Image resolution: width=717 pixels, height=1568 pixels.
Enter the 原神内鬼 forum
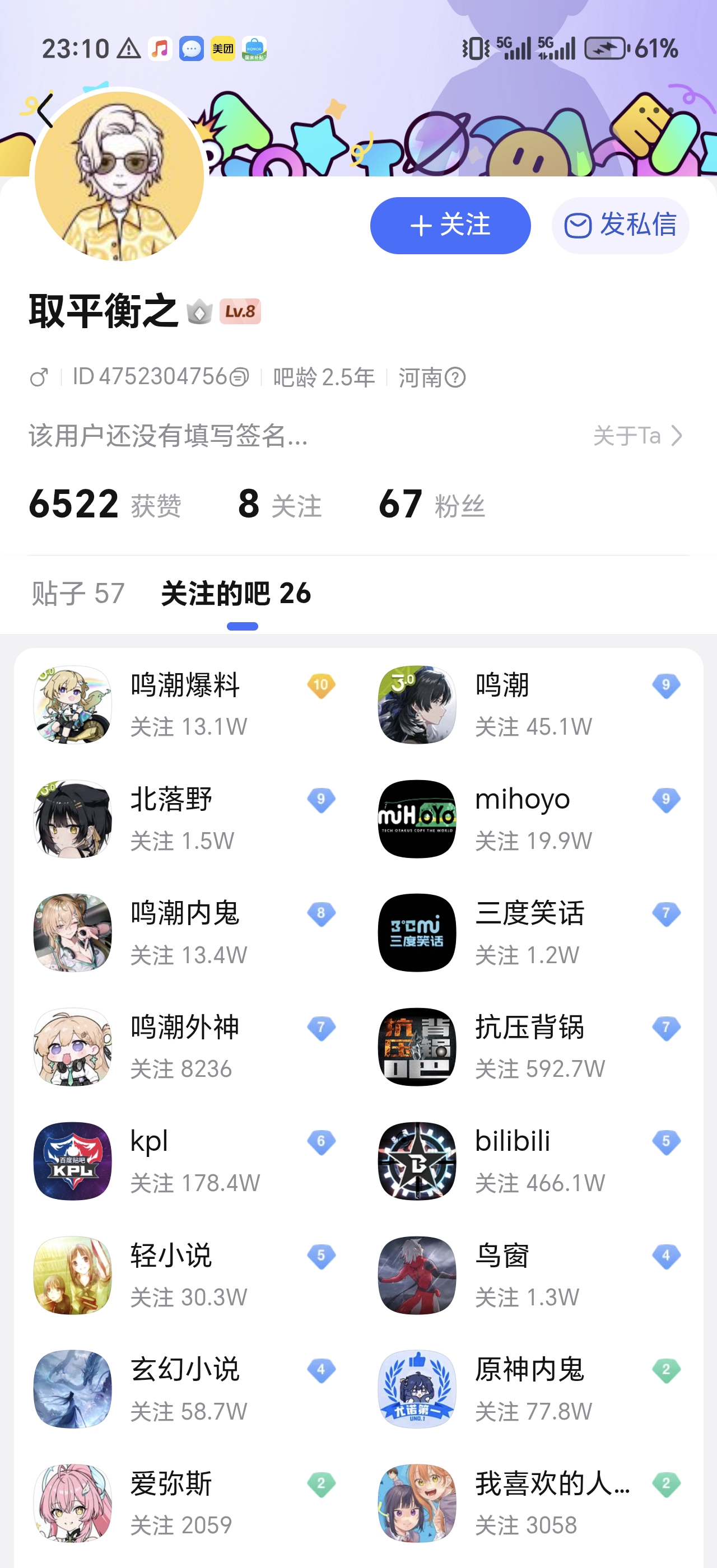point(529,1388)
